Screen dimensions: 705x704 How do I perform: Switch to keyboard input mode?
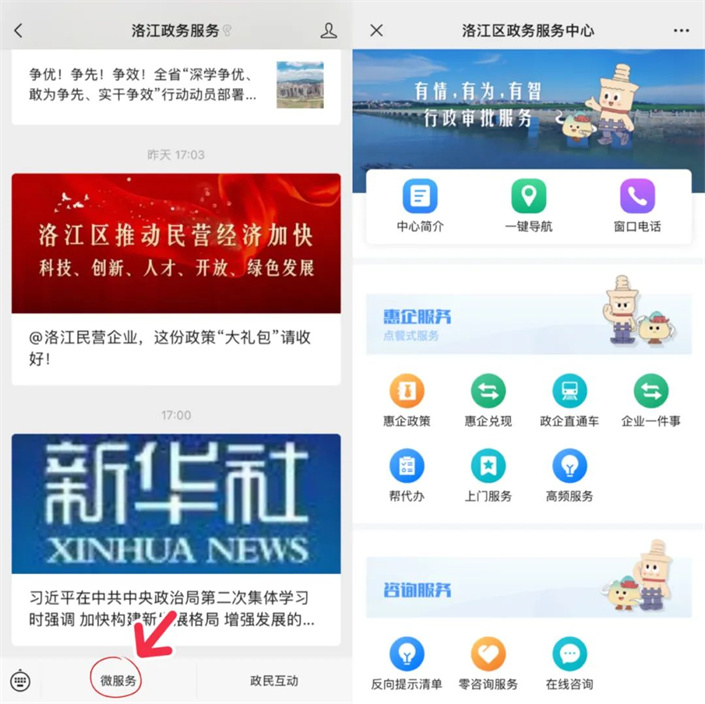[20, 680]
